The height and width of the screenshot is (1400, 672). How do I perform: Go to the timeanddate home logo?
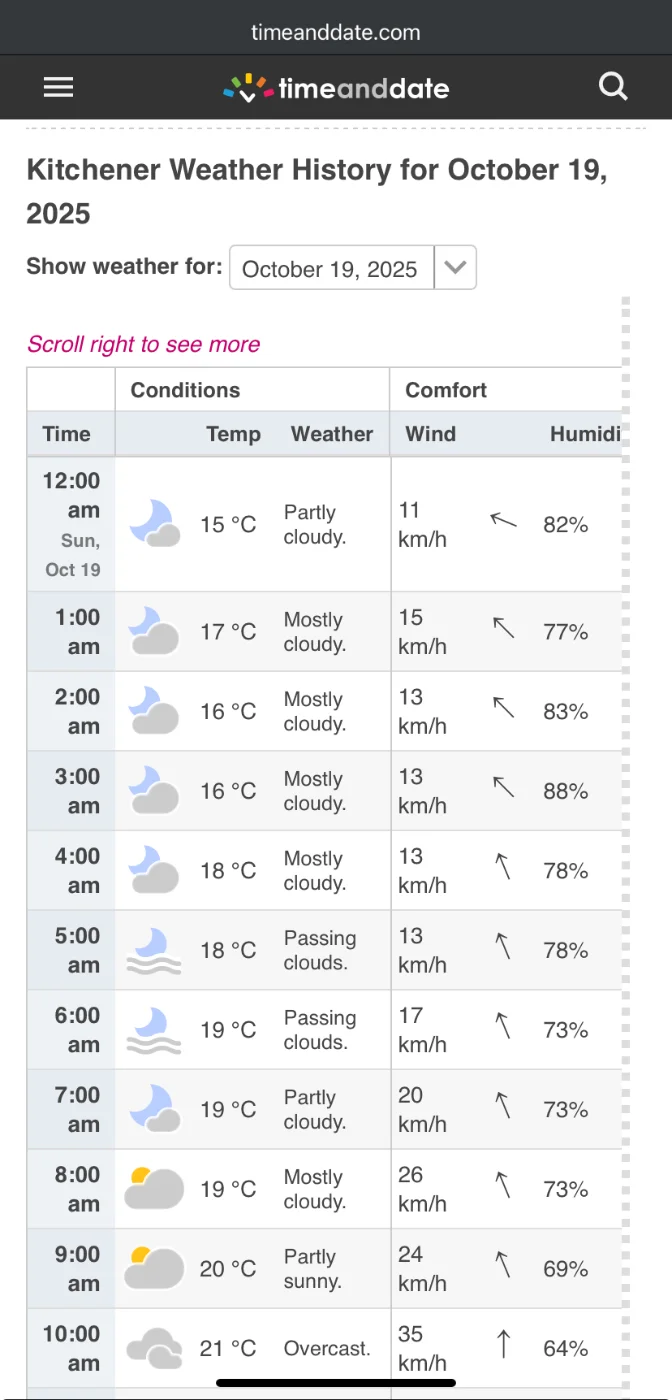click(336, 88)
